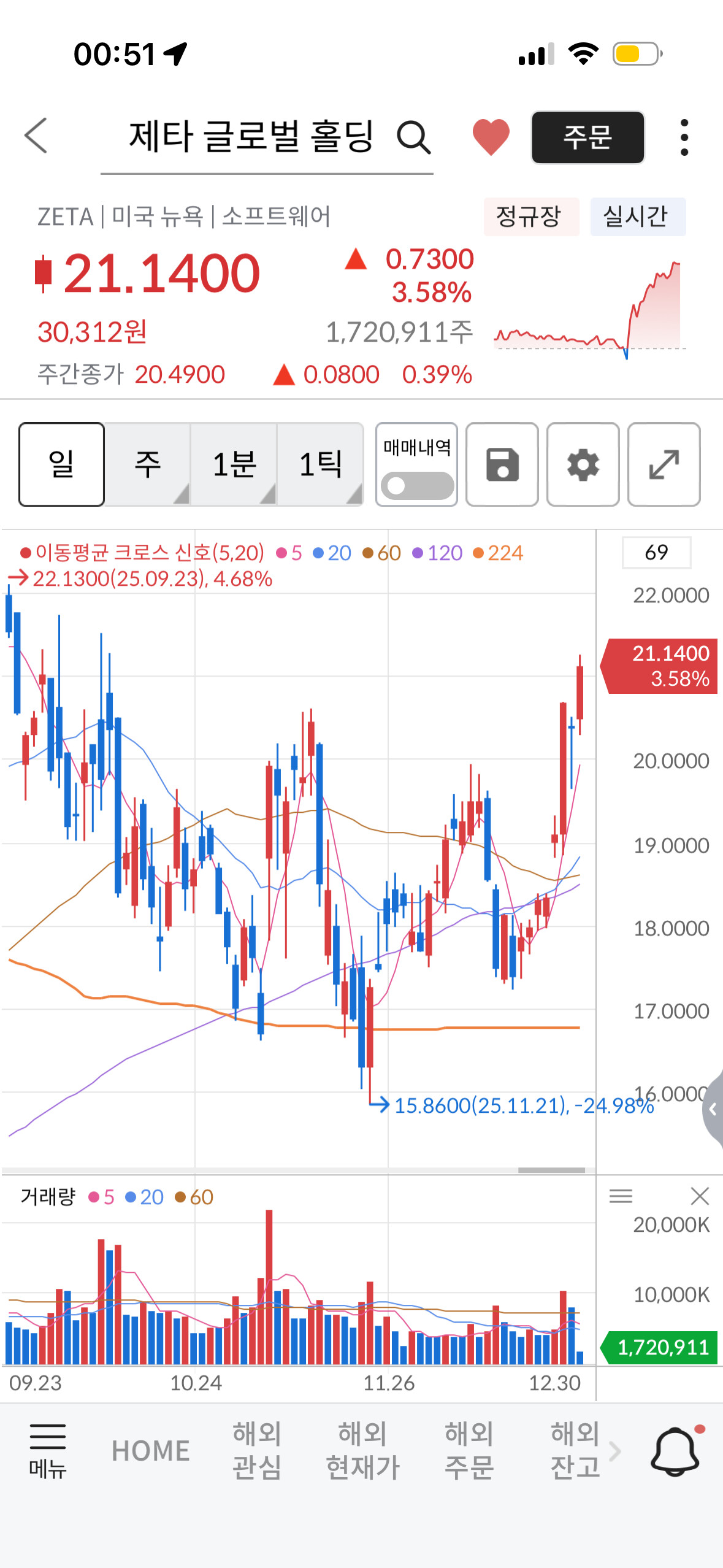Open 해외 잔고 tab

pos(575,1451)
